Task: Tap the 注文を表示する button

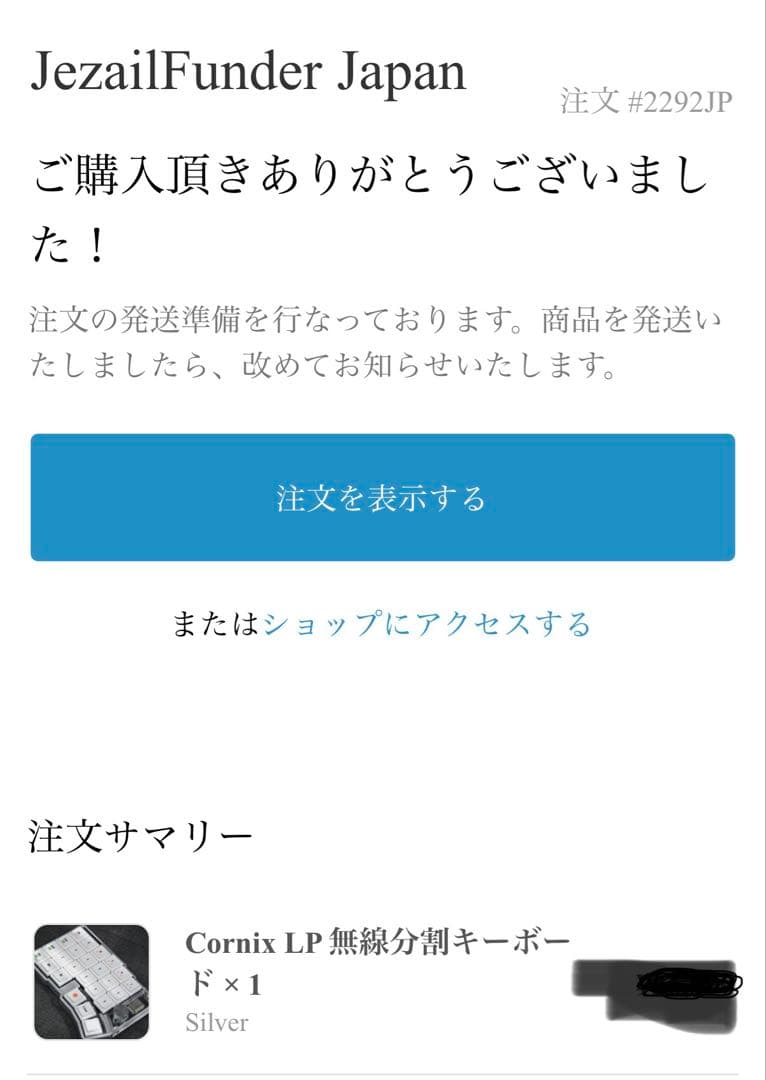Action: click(382, 497)
